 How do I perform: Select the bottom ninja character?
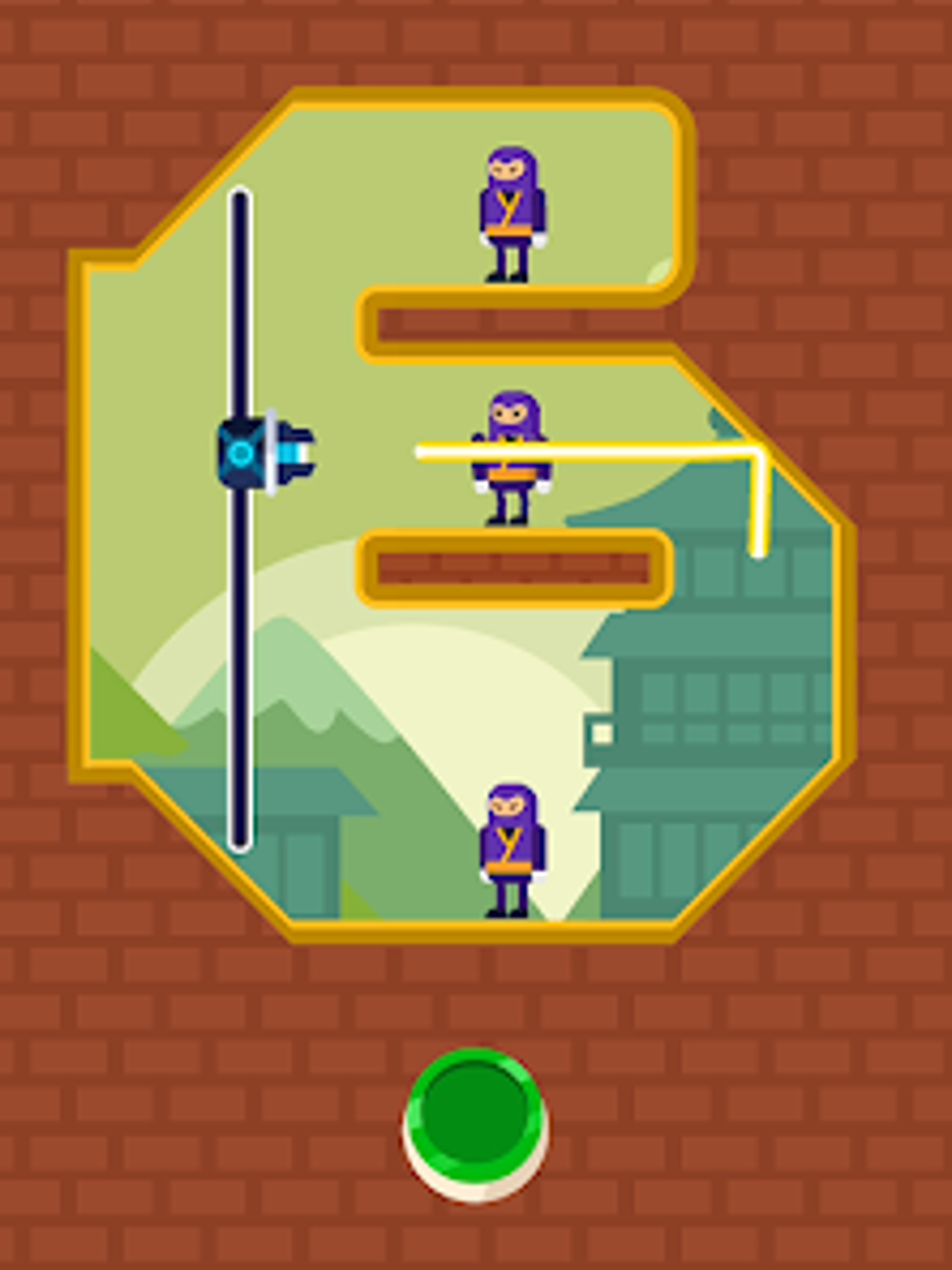tap(513, 850)
